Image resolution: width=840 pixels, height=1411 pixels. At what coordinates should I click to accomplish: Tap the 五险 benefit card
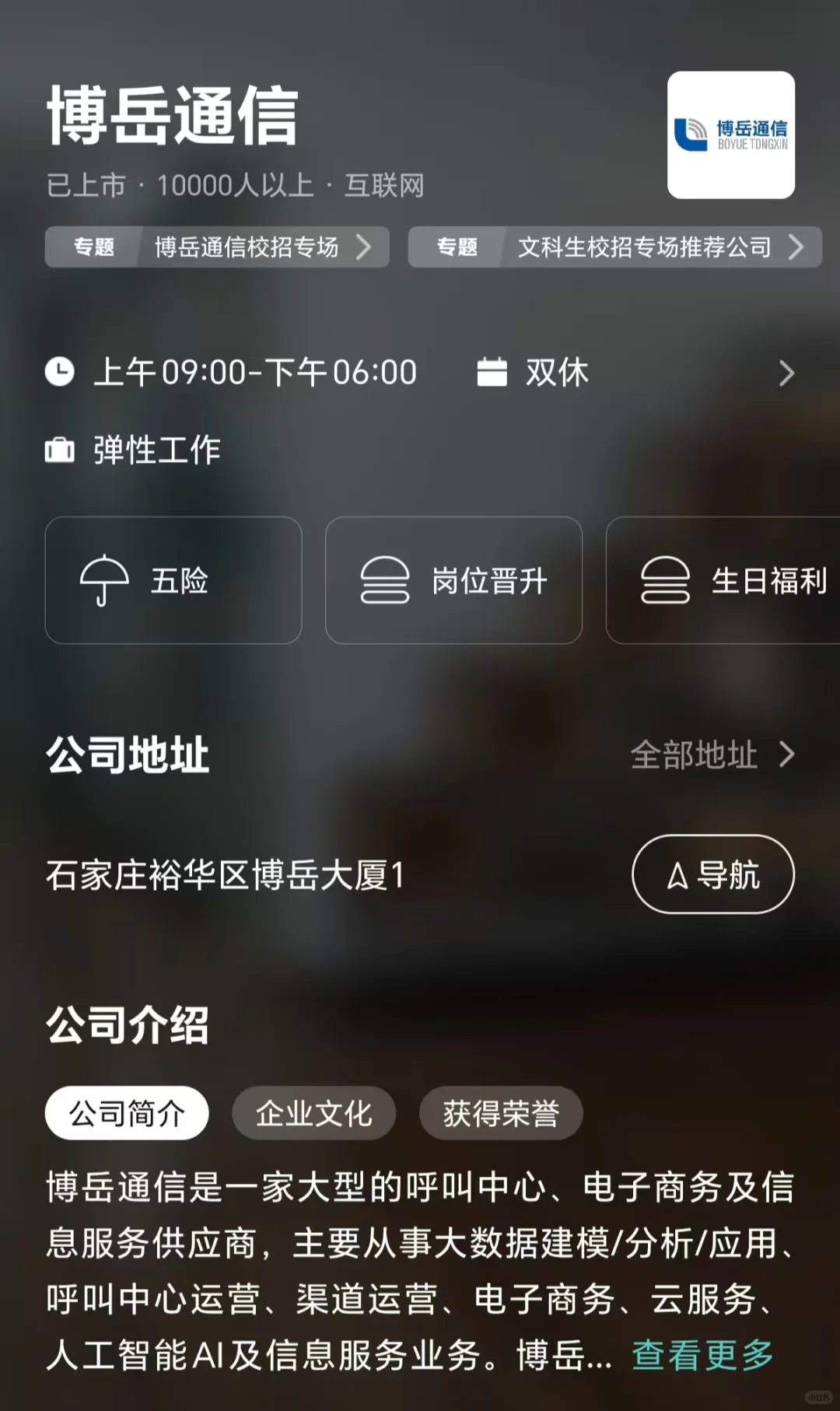[x=173, y=580]
